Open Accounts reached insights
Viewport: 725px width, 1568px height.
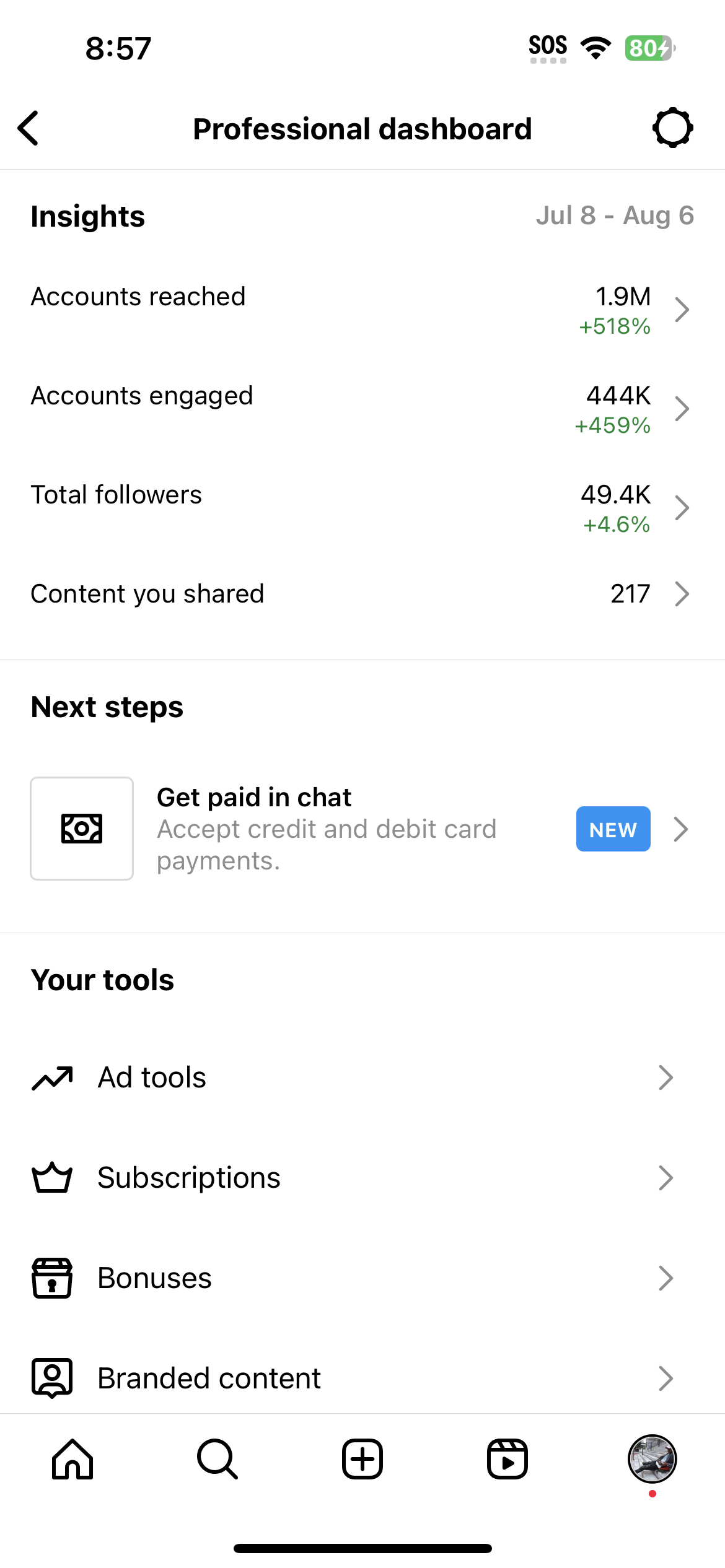click(x=362, y=310)
